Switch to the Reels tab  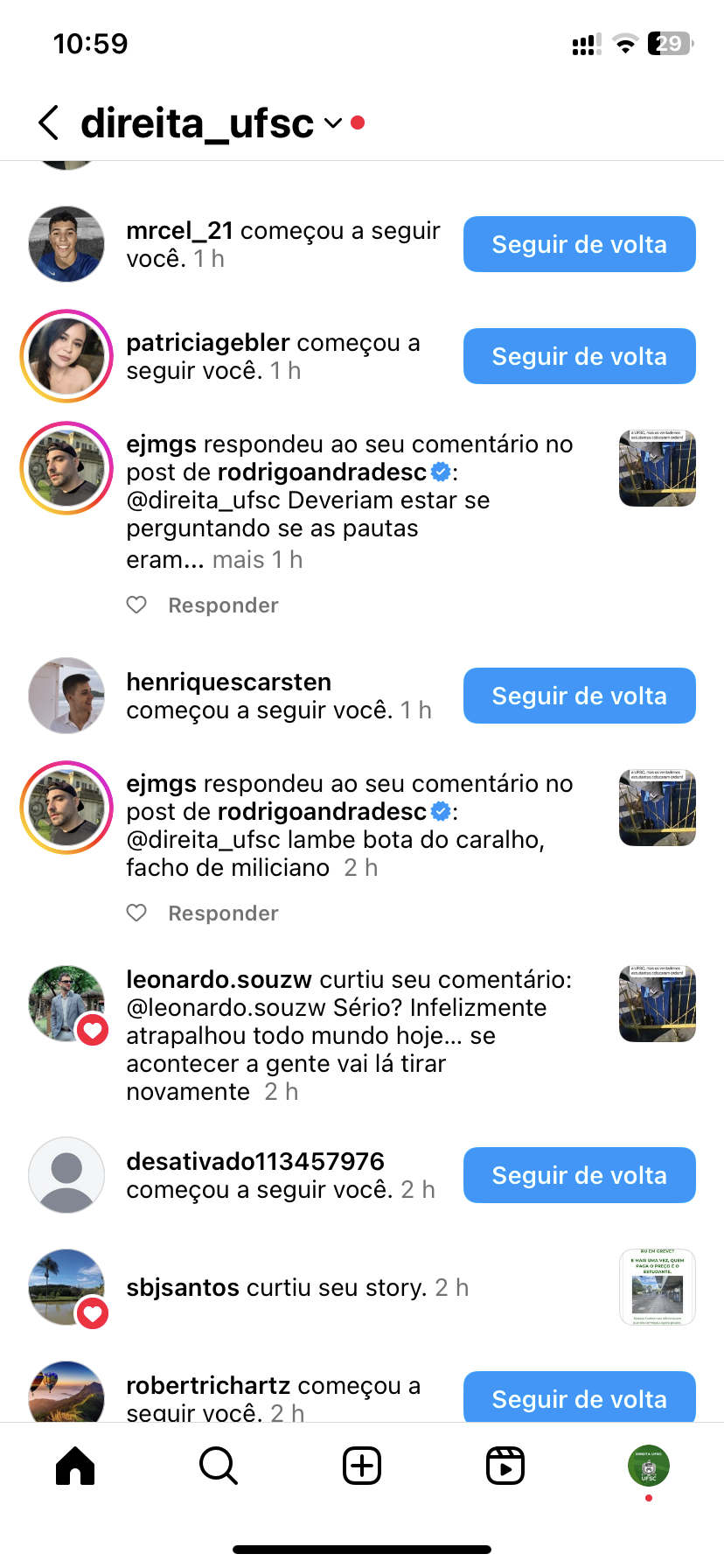(505, 1466)
